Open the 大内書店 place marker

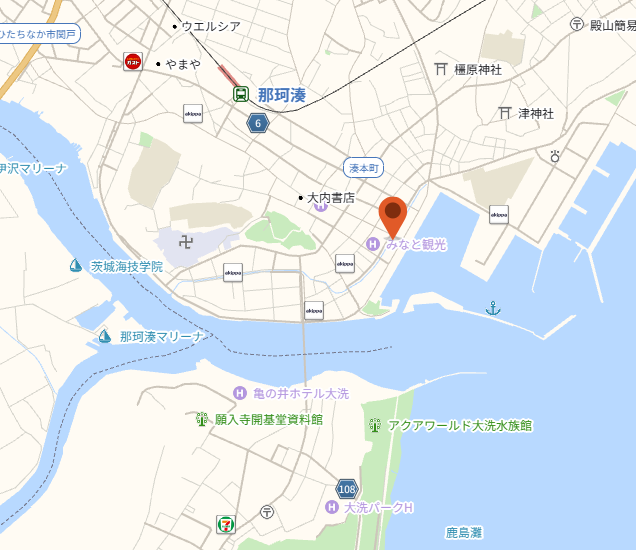pyautogui.click(x=301, y=198)
